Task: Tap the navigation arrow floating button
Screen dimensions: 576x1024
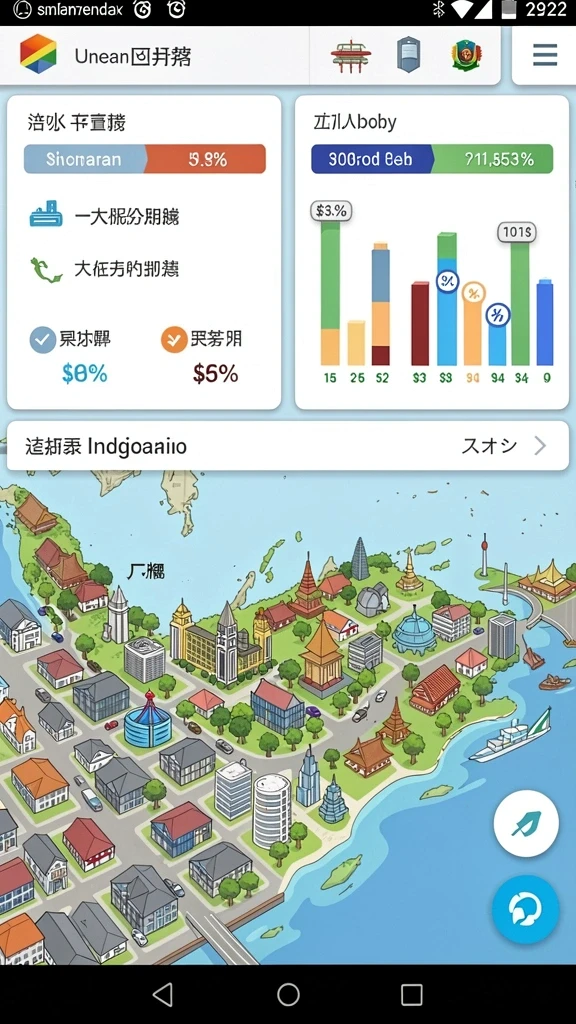Action: [526, 824]
